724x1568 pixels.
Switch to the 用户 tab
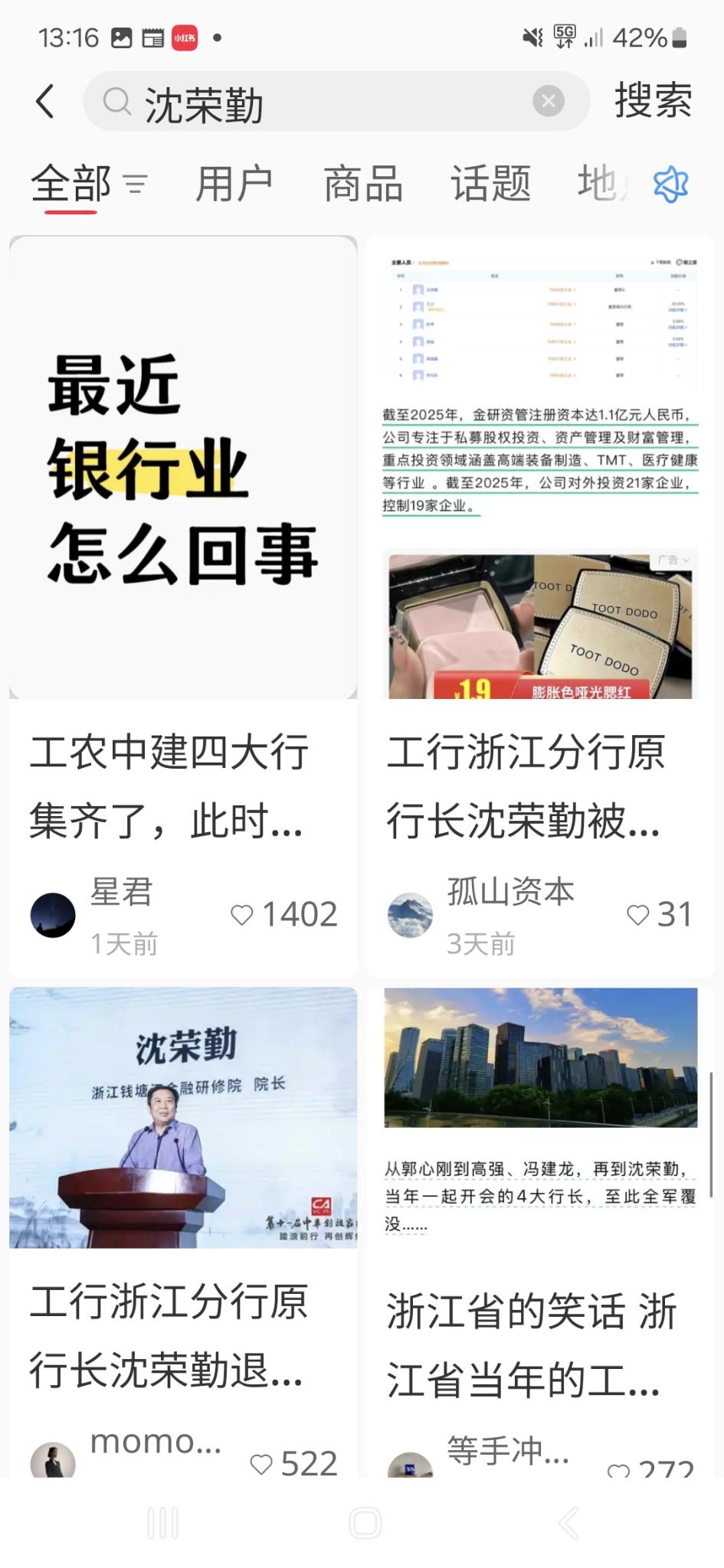click(234, 184)
